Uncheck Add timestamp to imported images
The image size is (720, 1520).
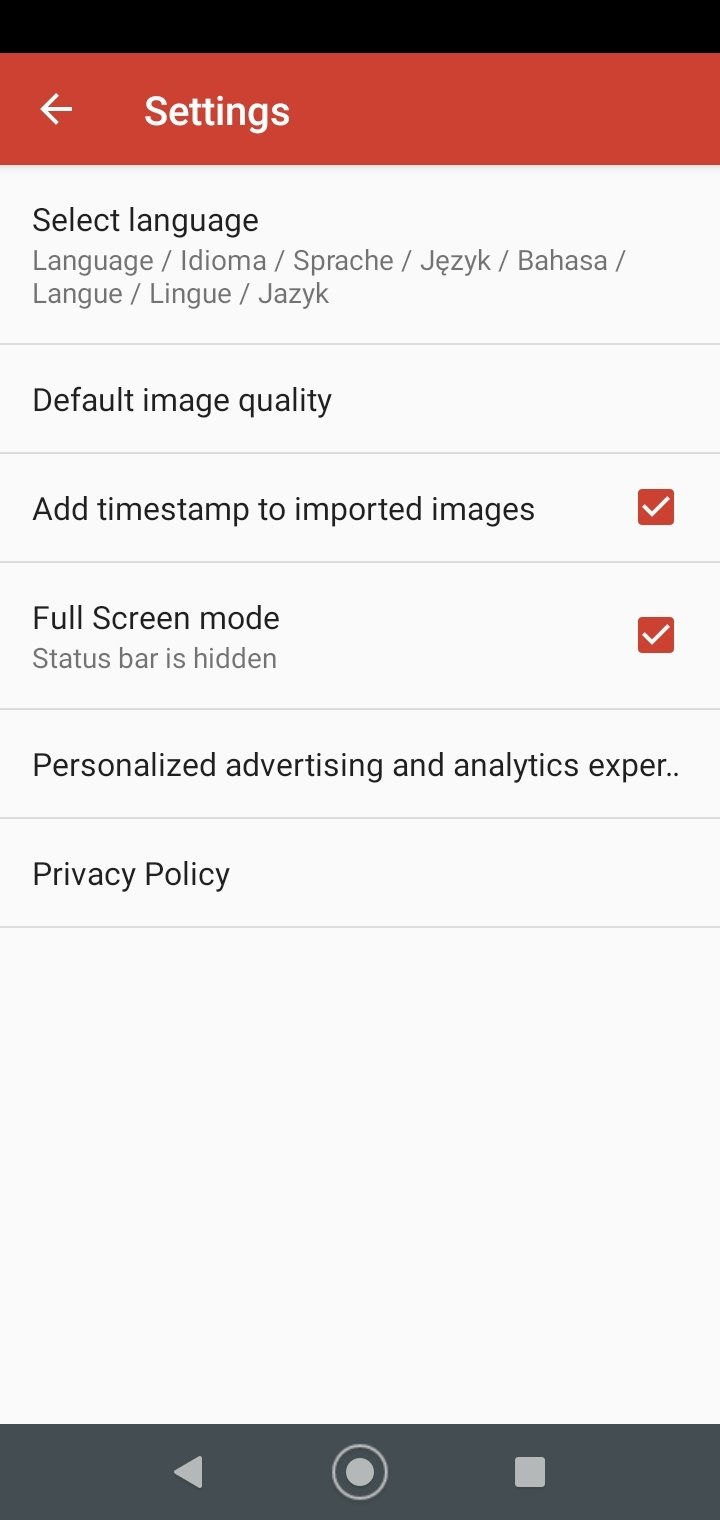pyautogui.click(x=656, y=508)
